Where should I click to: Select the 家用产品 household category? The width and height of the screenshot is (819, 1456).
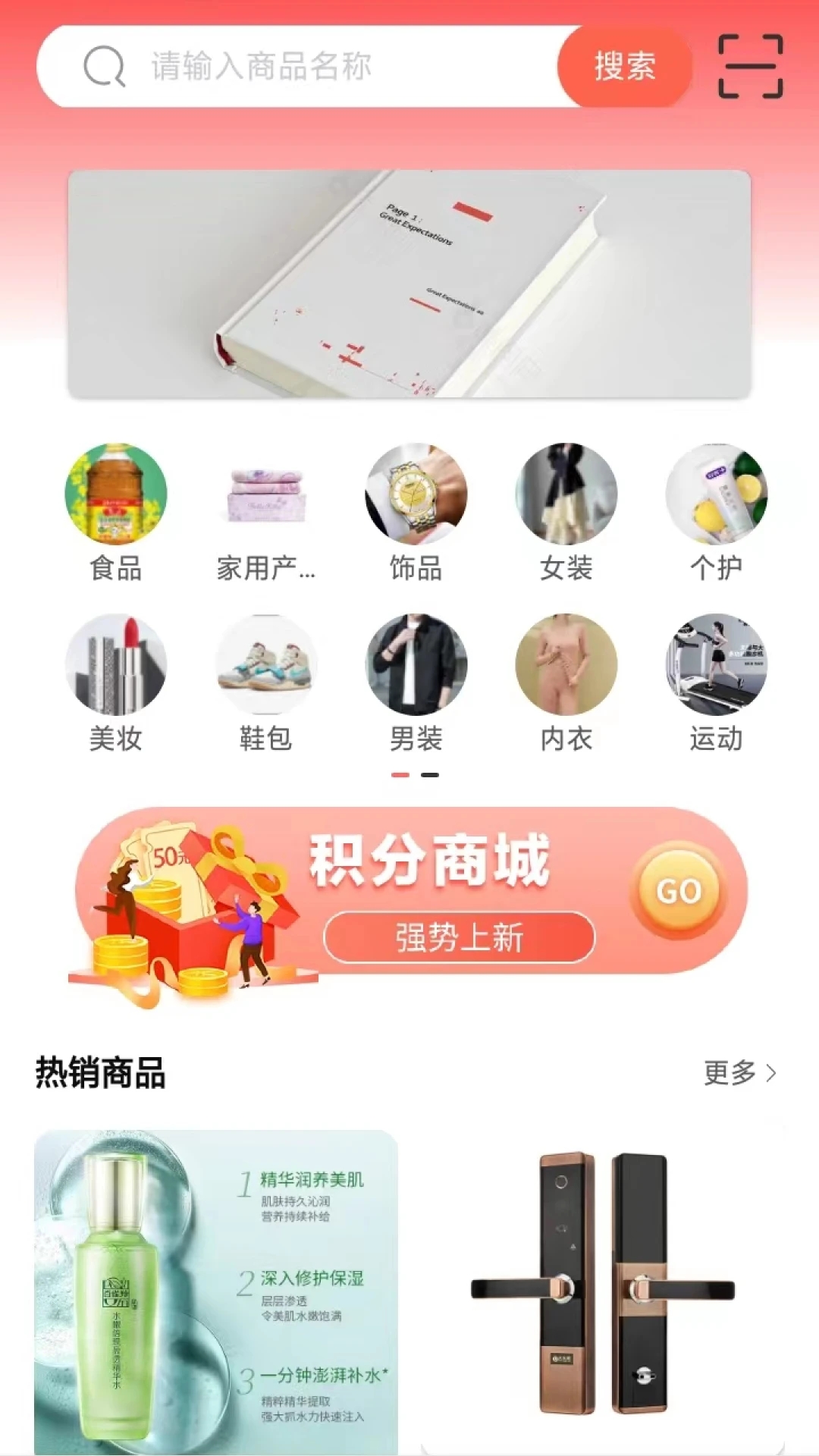[267, 494]
